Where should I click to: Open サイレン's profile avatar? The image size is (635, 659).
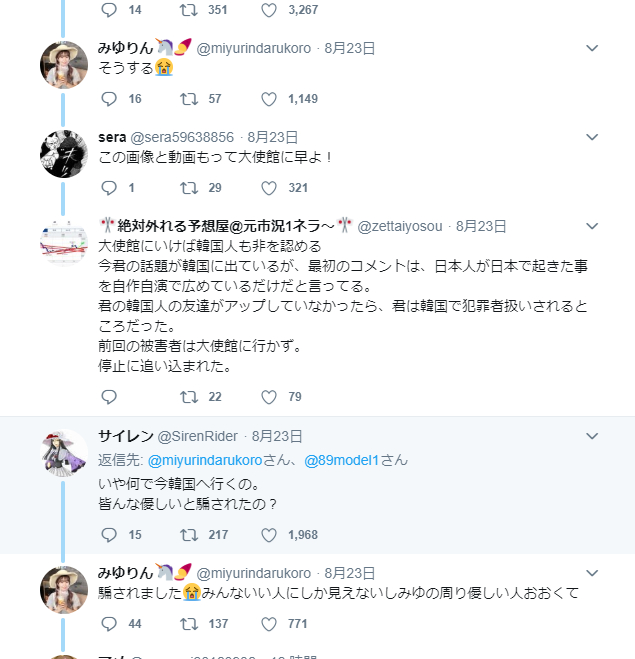(x=63, y=453)
